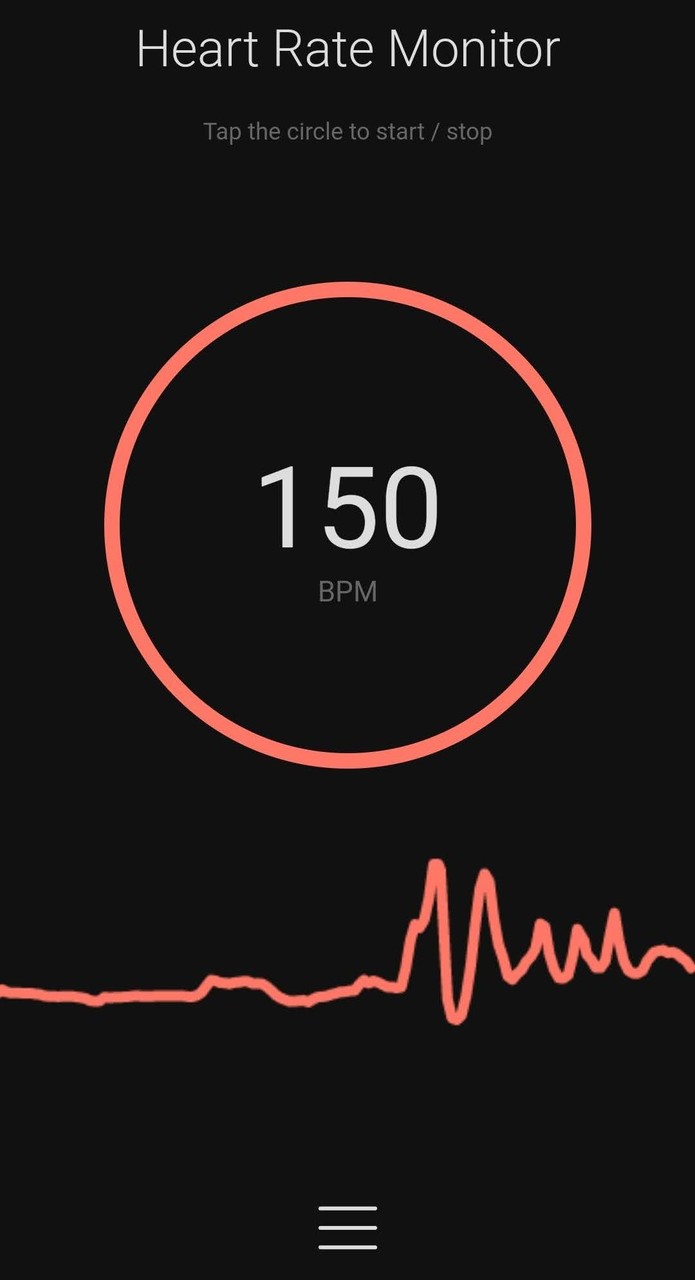The image size is (695, 1280).
Task: Tap the BPM circle to stop measuring
Action: pos(348,525)
